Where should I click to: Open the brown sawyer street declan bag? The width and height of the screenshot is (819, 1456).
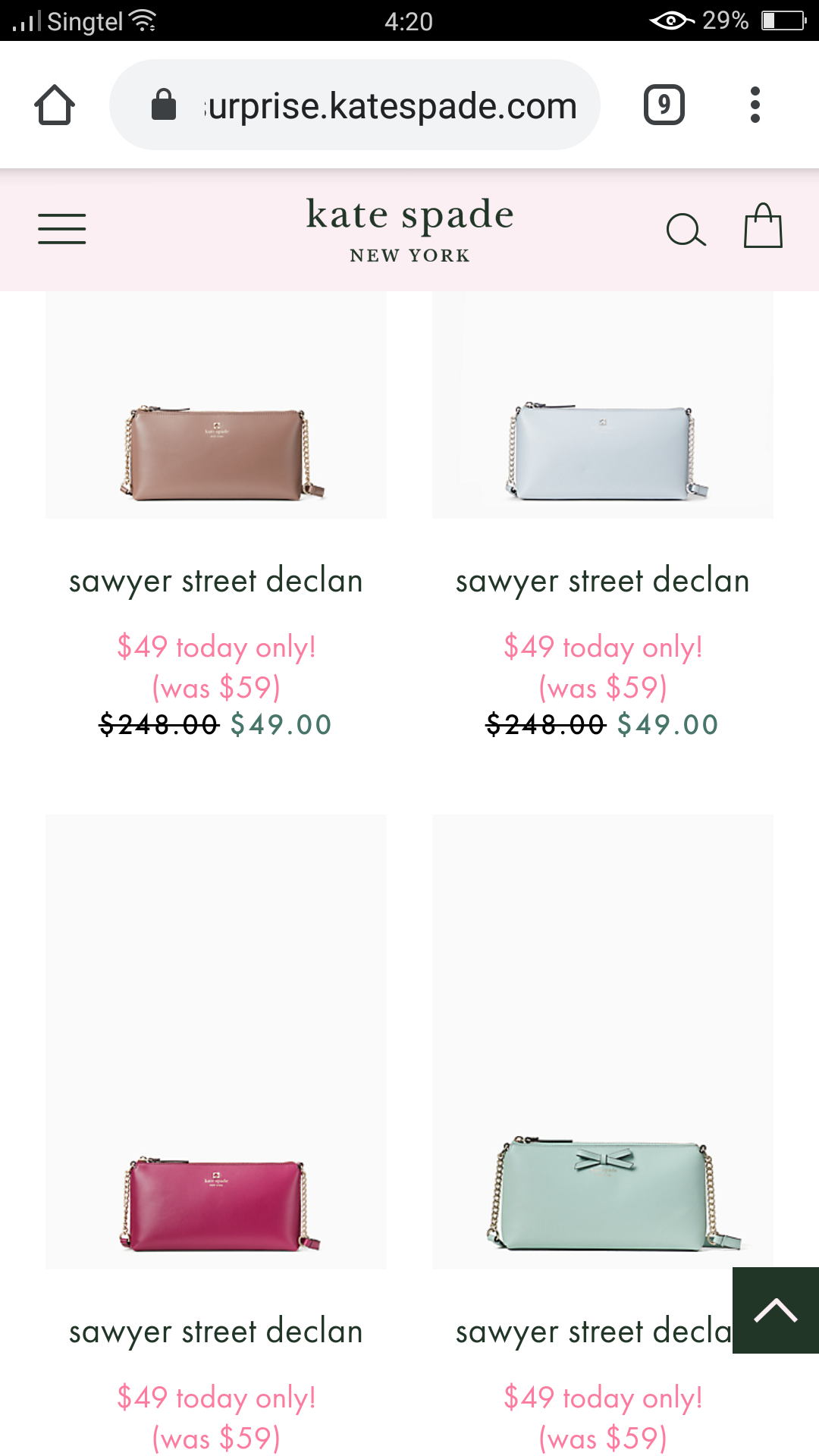(216, 405)
